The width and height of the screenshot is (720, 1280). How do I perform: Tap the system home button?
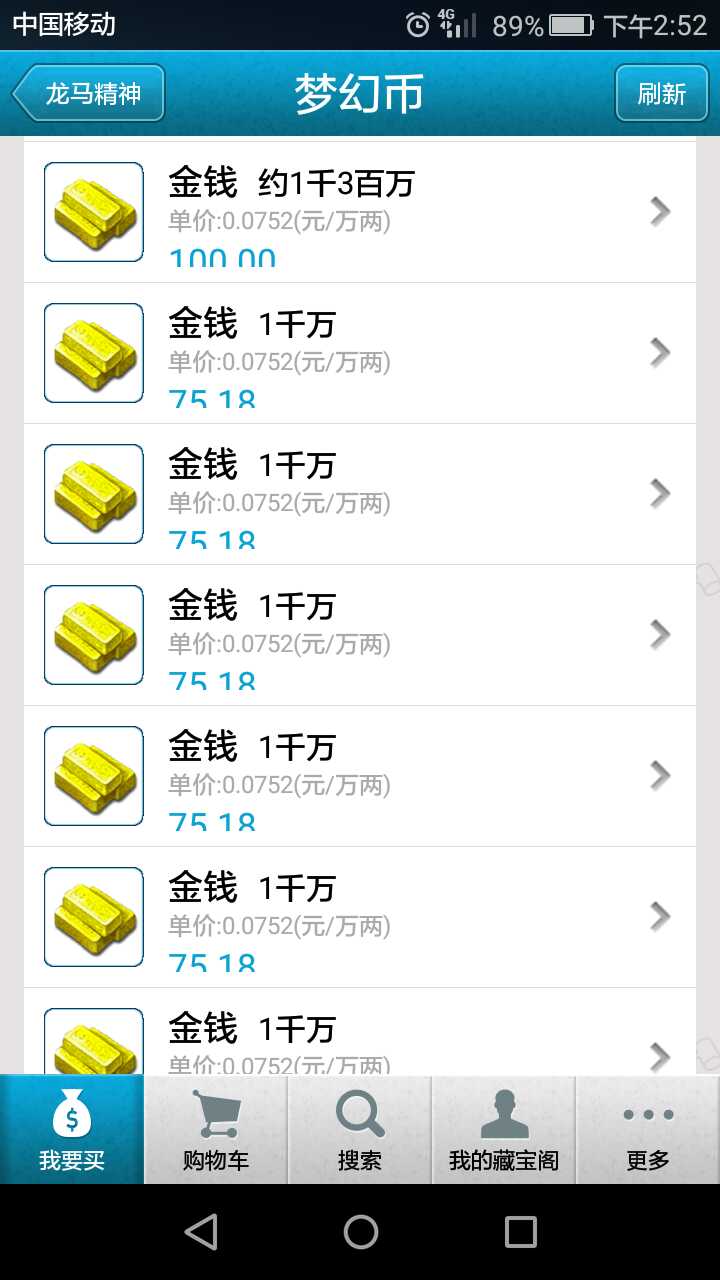click(x=360, y=1232)
